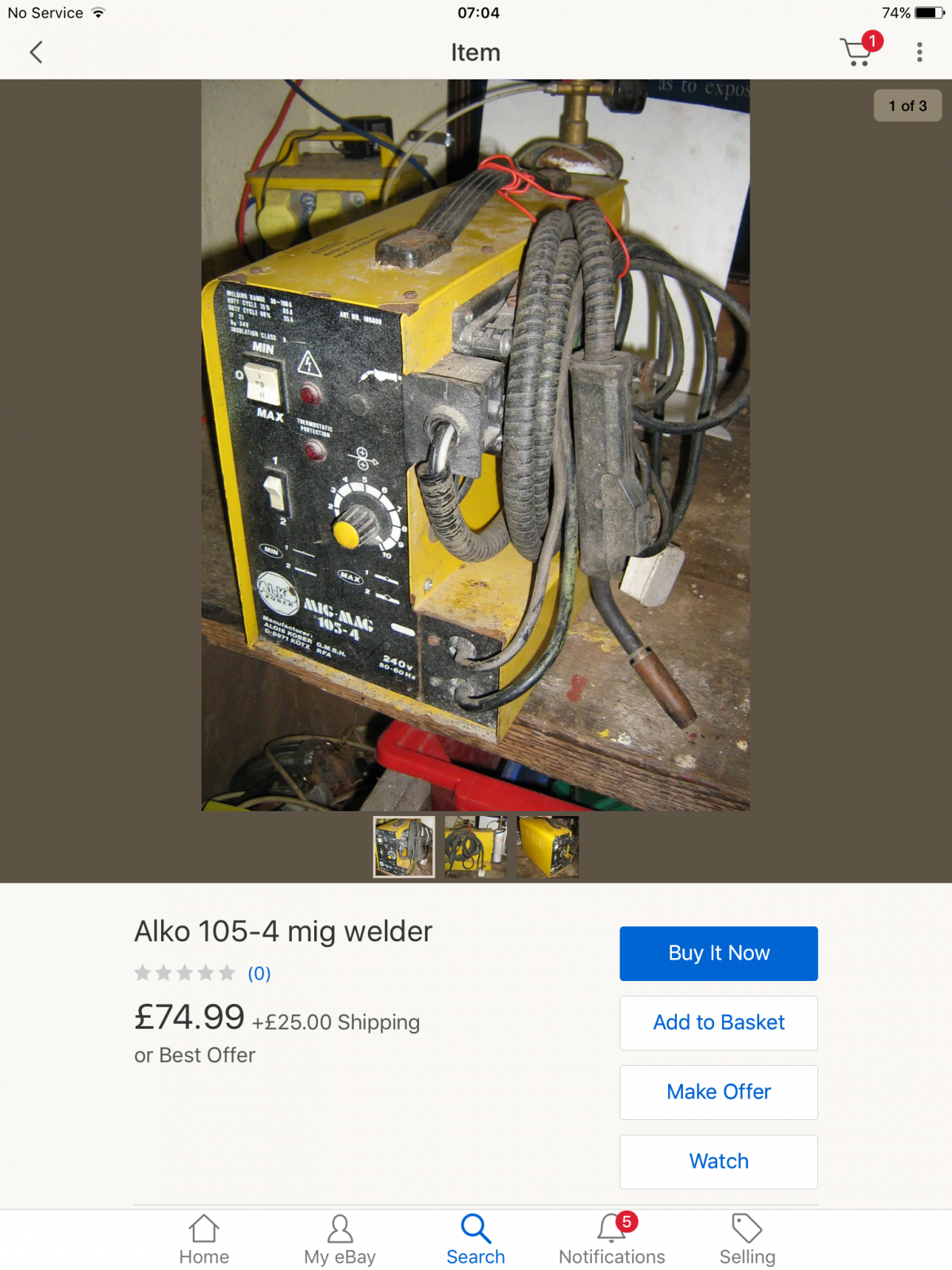Go back to the previous screen
The height and width of the screenshot is (1270, 952).
36,52
